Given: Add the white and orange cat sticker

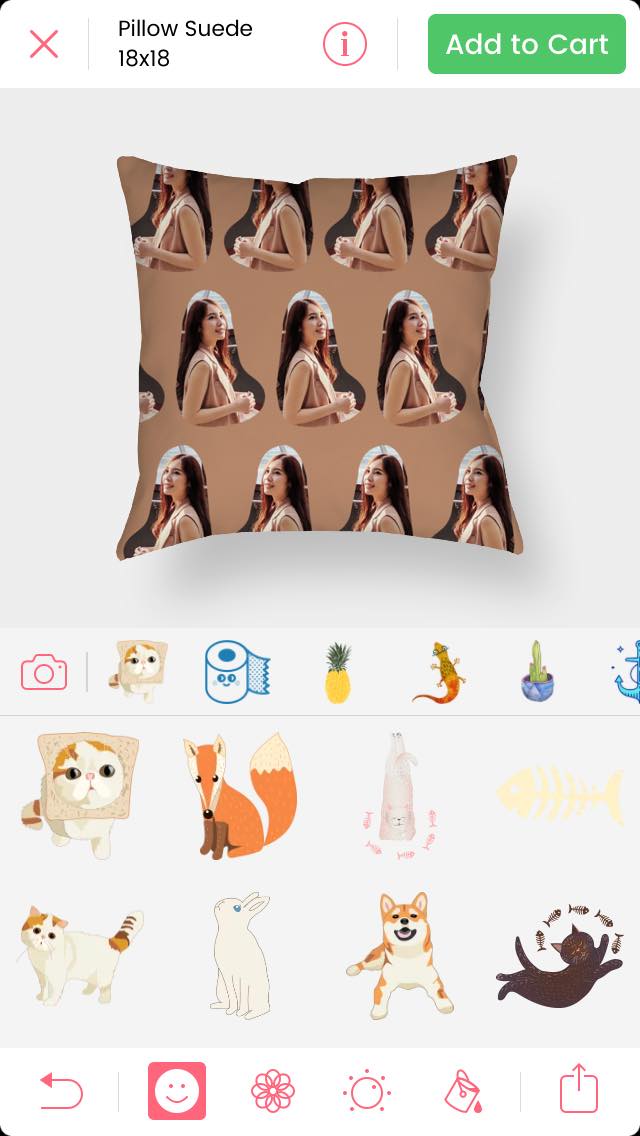Looking at the screenshot, I should click(x=80, y=953).
